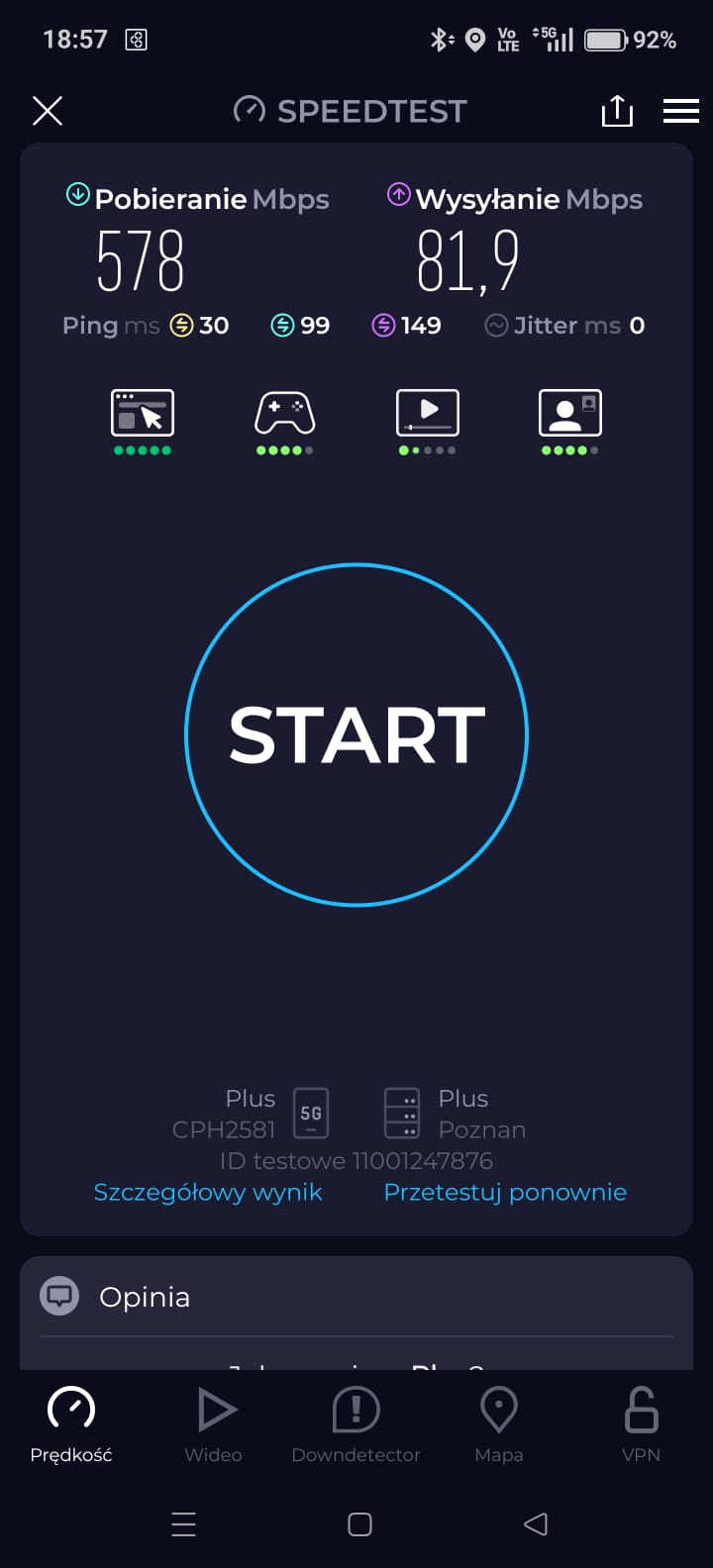View web browsing quality rating

tap(143, 420)
